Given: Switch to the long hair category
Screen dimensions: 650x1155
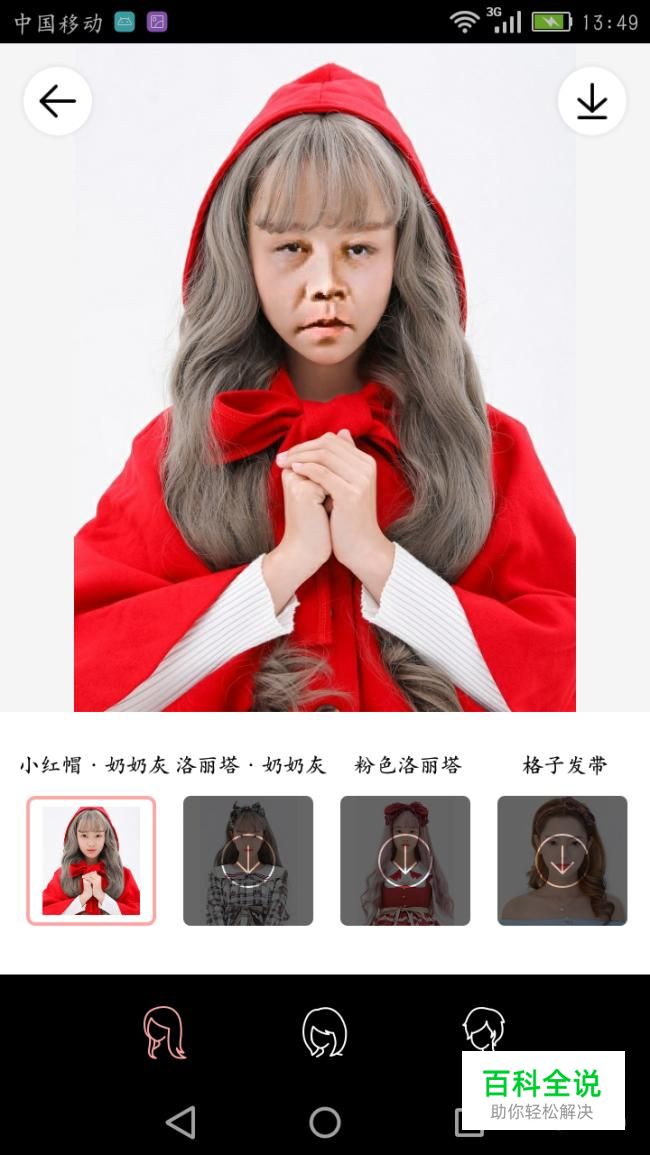Looking at the screenshot, I should point(165,1032).
